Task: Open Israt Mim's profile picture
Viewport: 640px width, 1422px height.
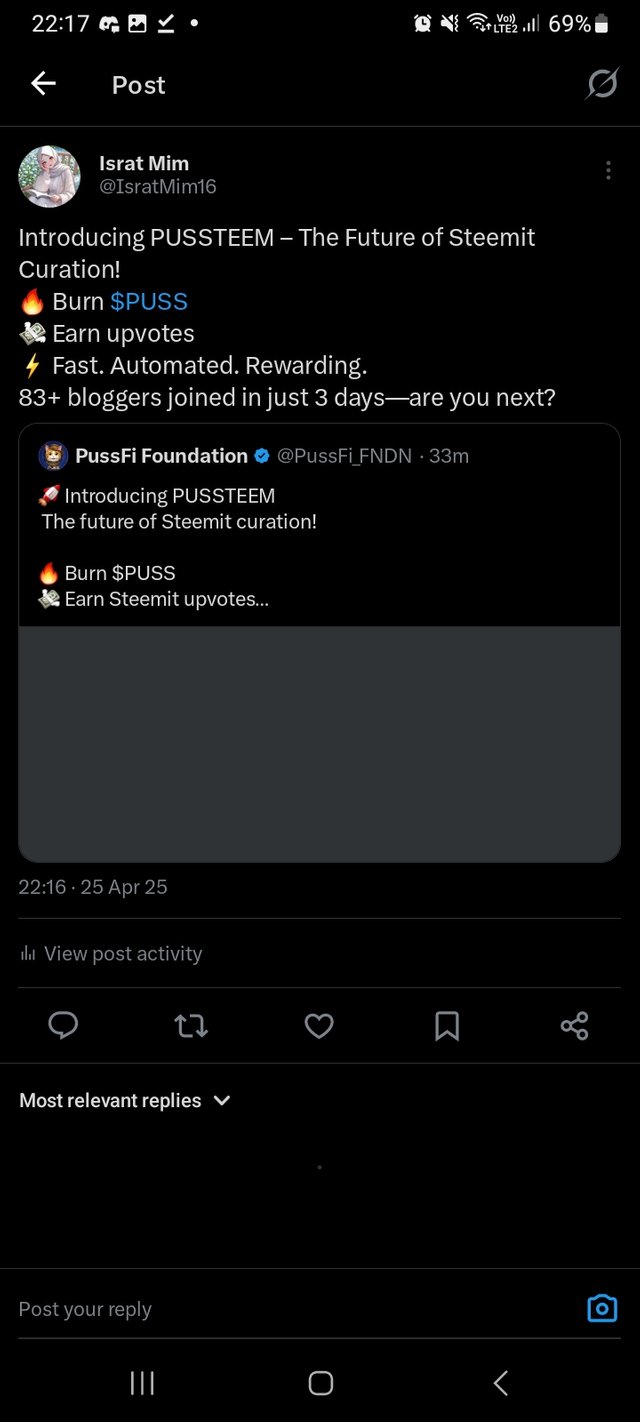Action: pyautogui.click(x=49, y=176)
